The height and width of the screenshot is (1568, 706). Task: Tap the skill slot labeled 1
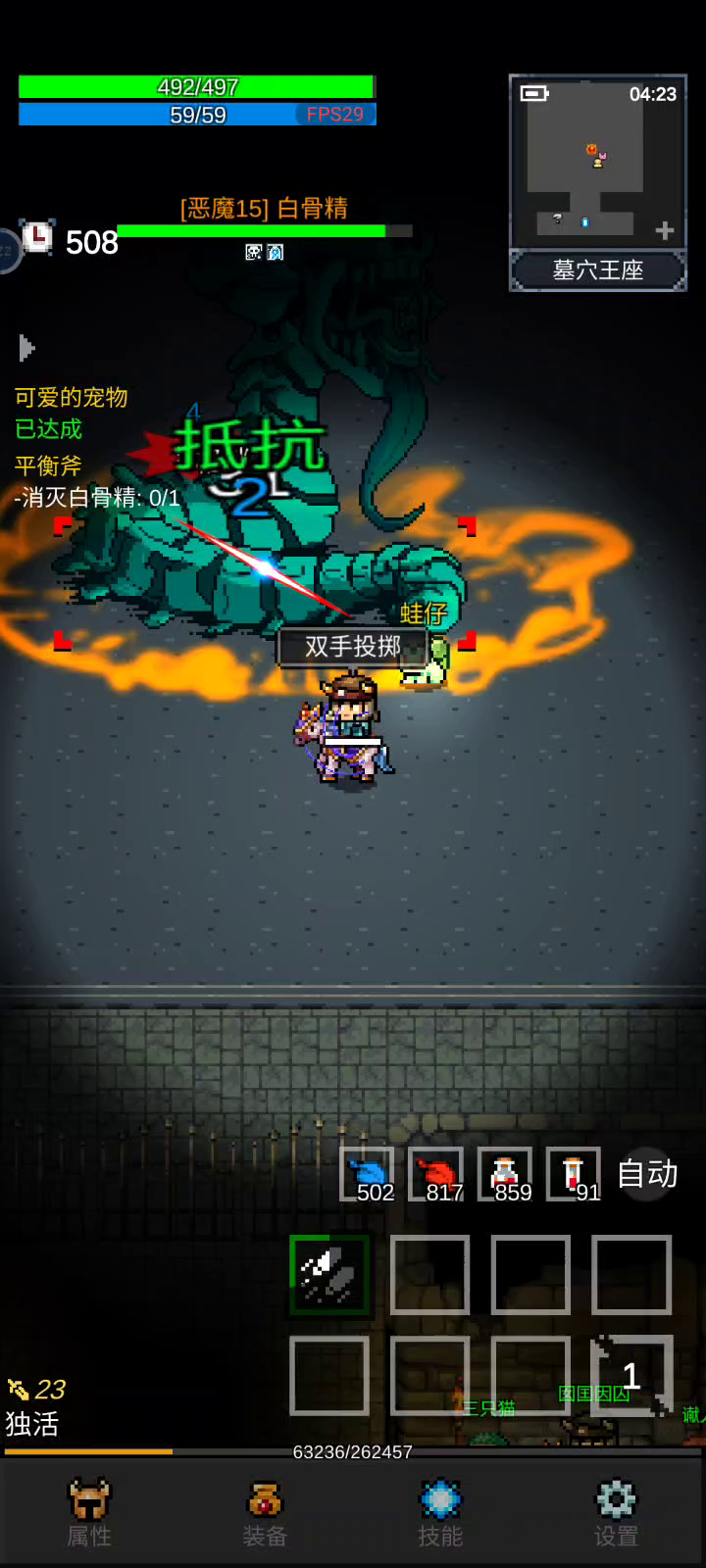point(631,1376)
